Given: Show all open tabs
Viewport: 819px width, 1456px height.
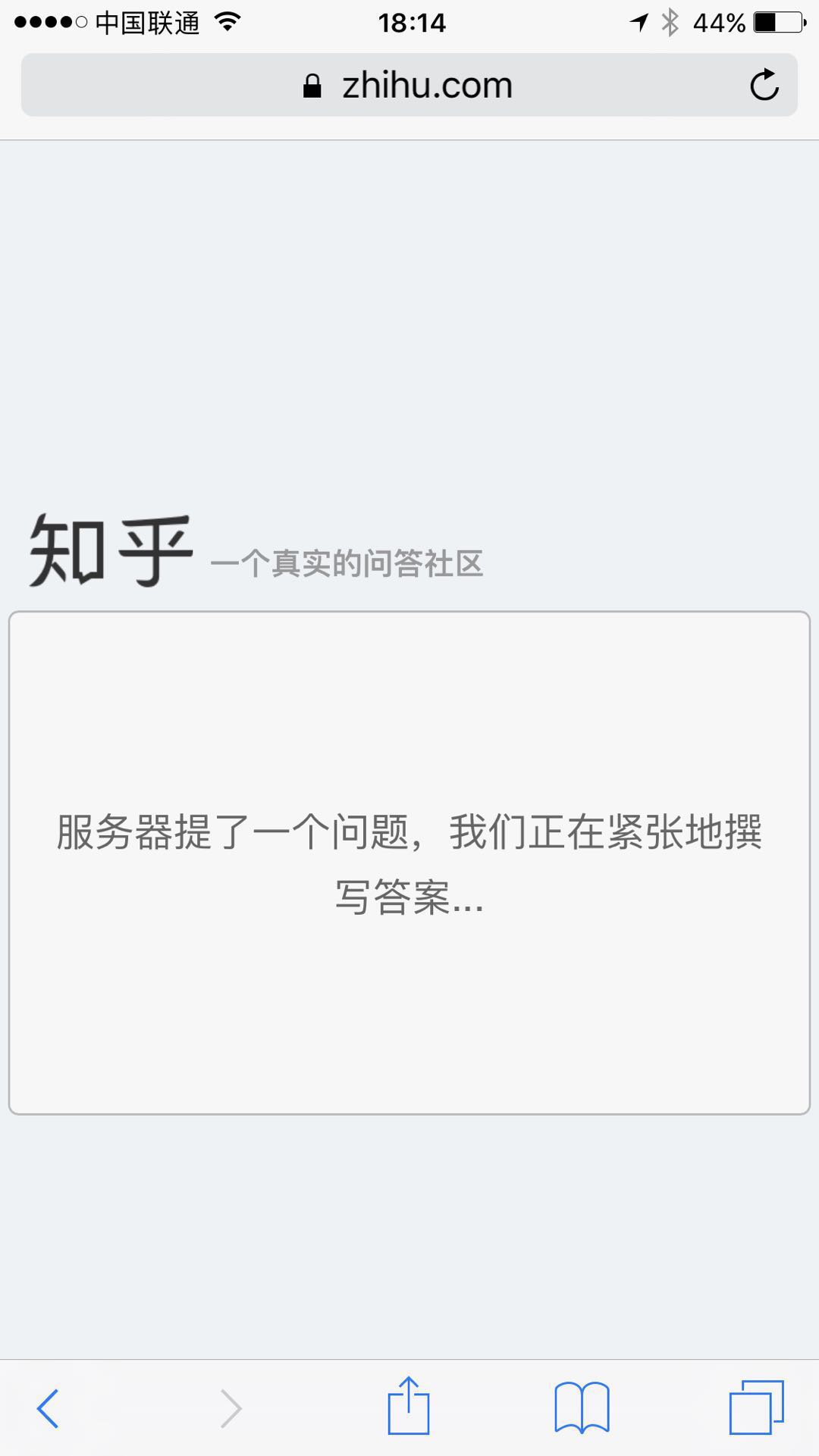Looking at the screenshot, I should coord(756,1408).
